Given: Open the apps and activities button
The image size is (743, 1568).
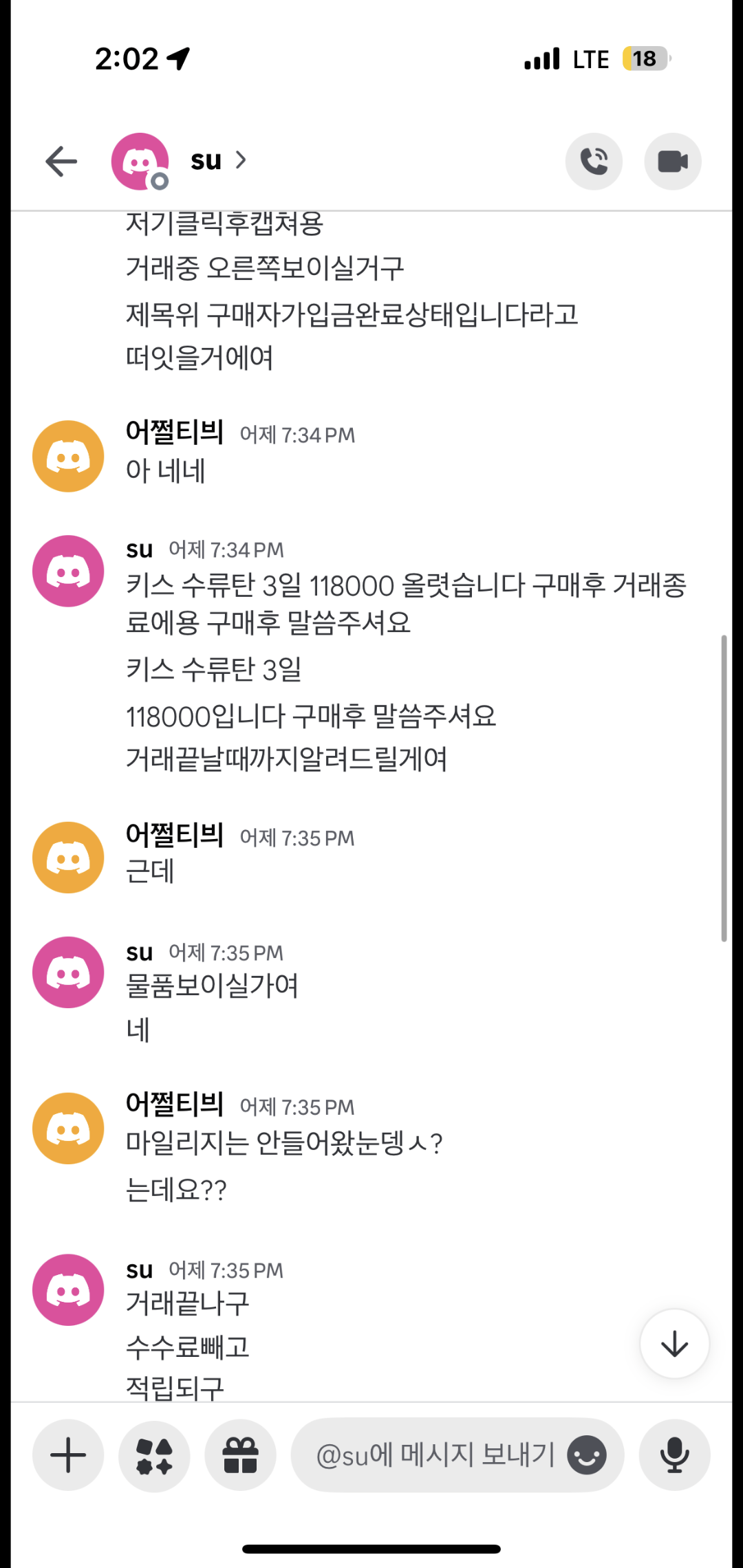Looking at the screenshot, I should click(154, 1455).
